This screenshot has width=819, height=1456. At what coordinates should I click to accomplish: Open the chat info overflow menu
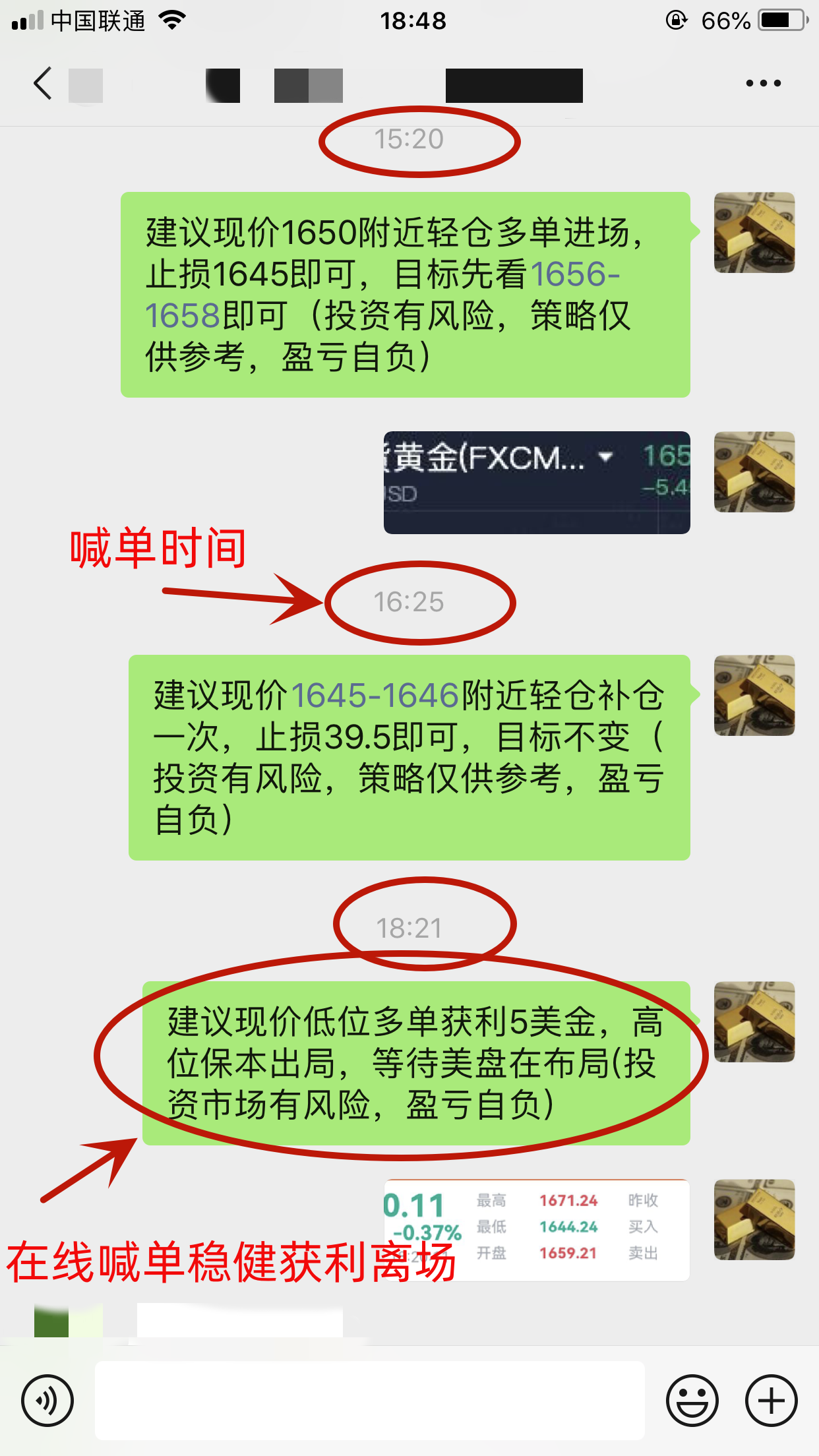tap(763, 84)
